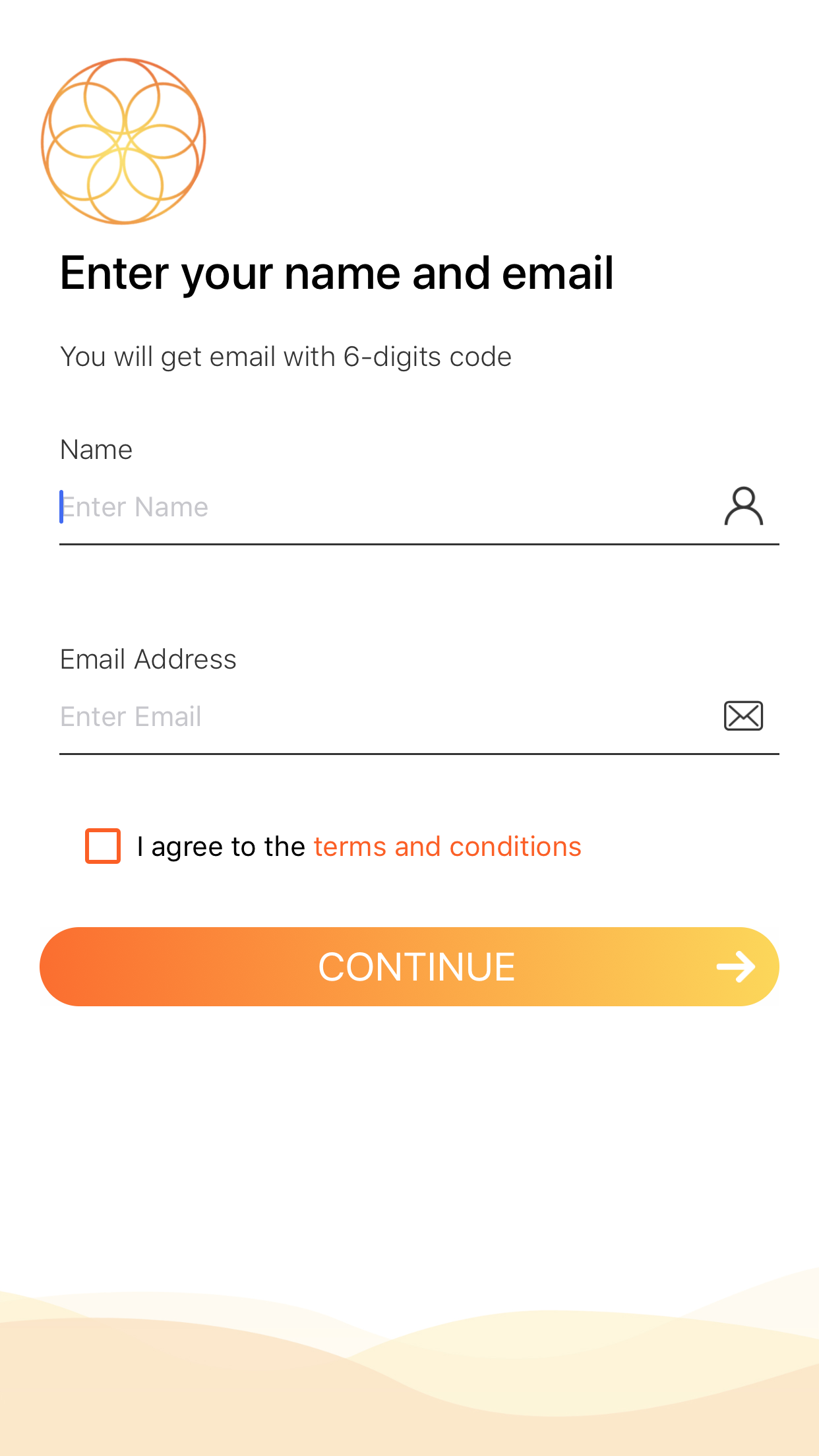Click the 6-digits code subtitle text

[x=286, y=356]
